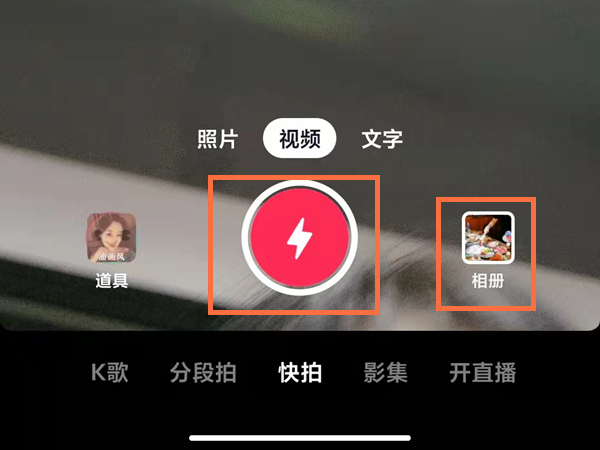Switch to 照片 photo mode
This screenshot has width=600, height=450.
point(218,139)
